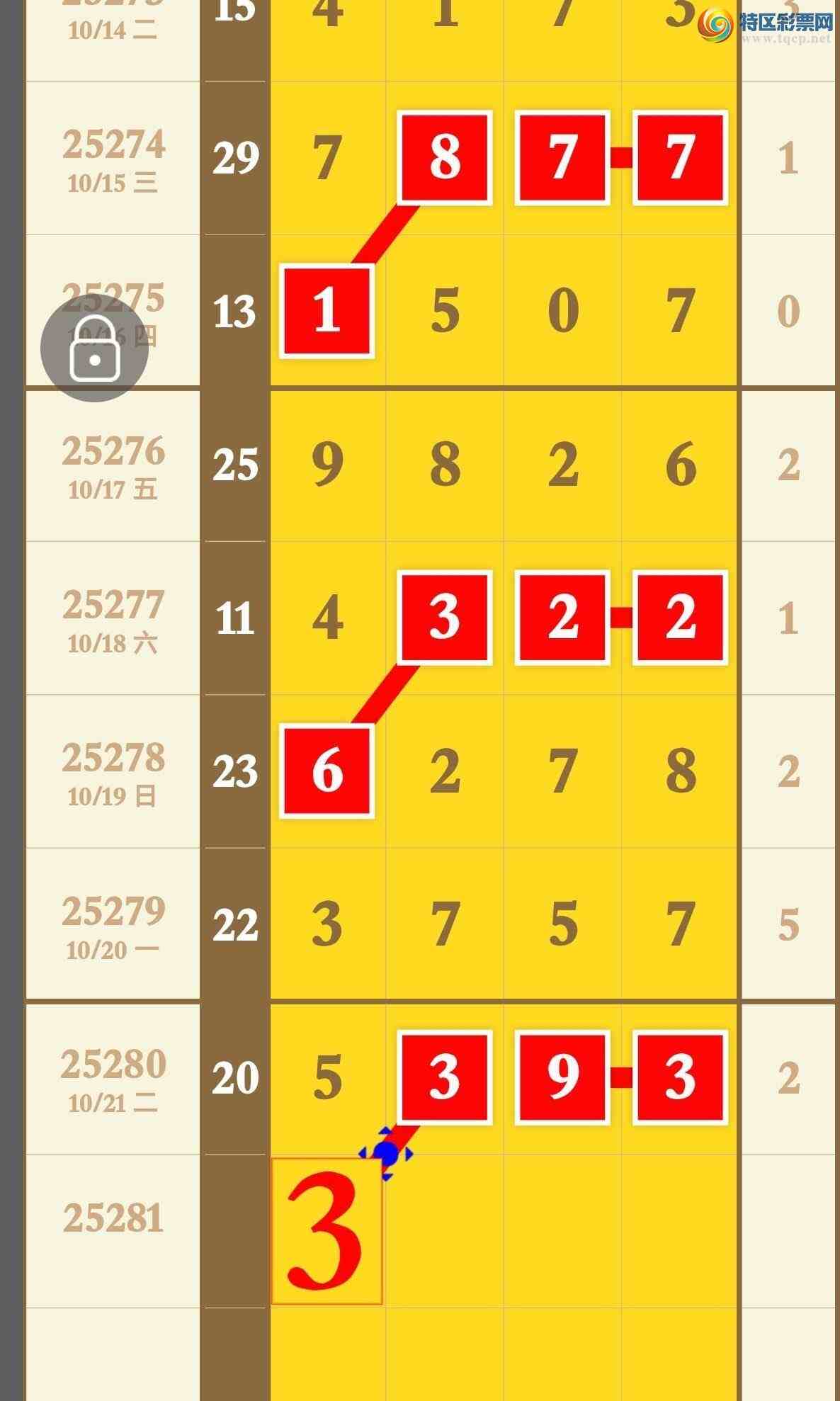Select the large red 3 text box
The width and height of the screenshot is (840, 1401).
tap(327, 1230)
